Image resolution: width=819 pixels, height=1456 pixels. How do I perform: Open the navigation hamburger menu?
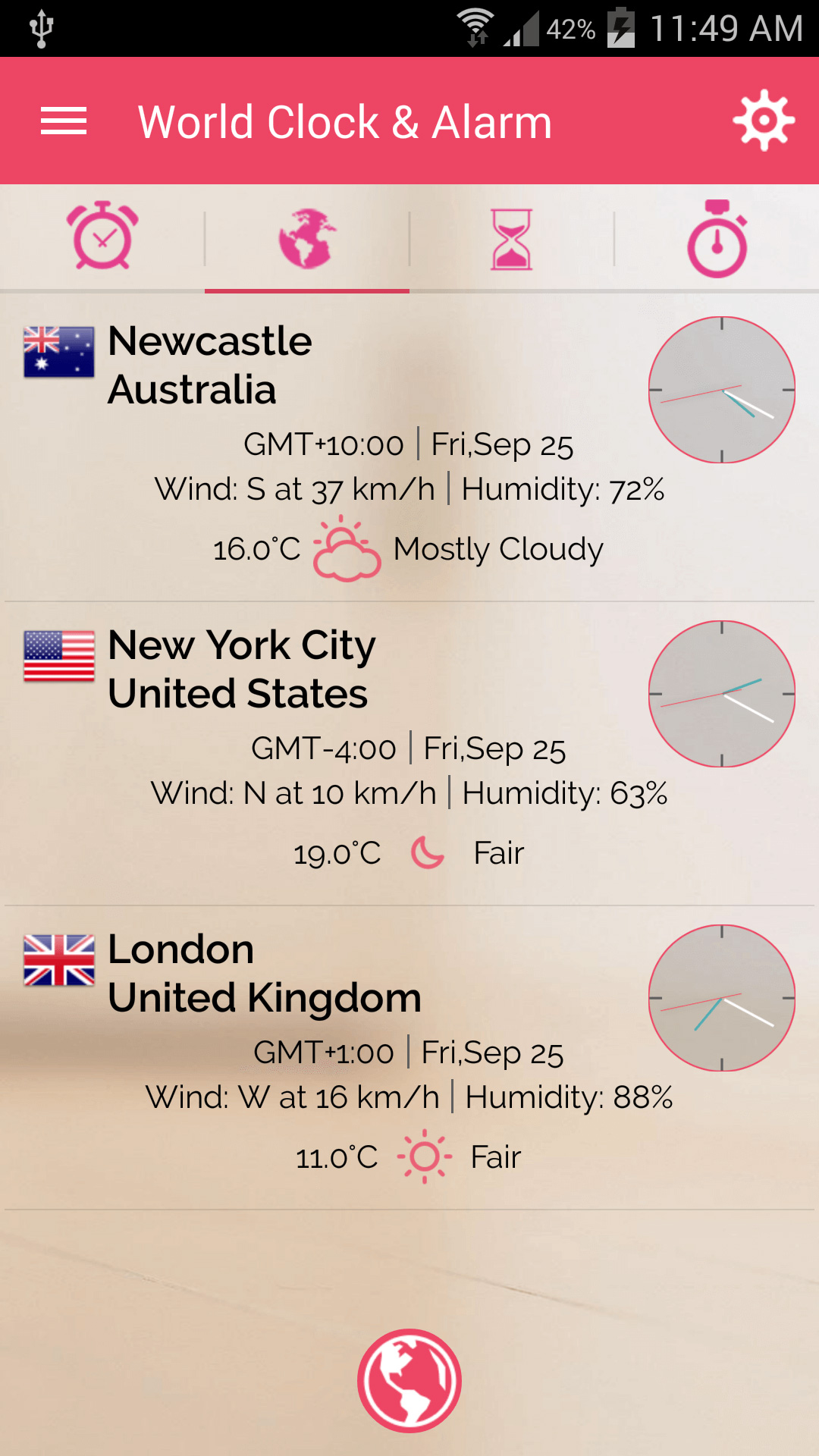(64, 120)
